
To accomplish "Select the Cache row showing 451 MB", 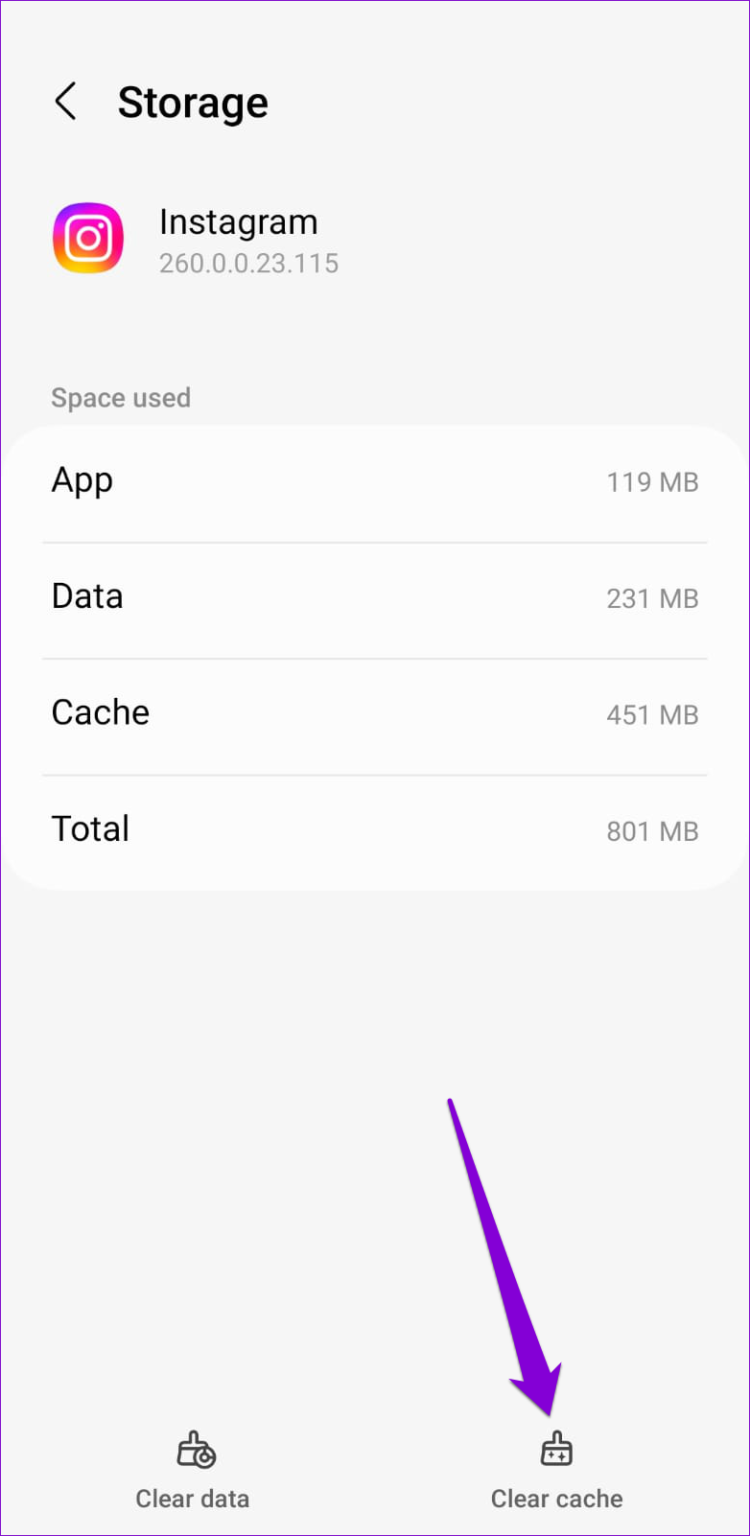I will coord(375,714).
